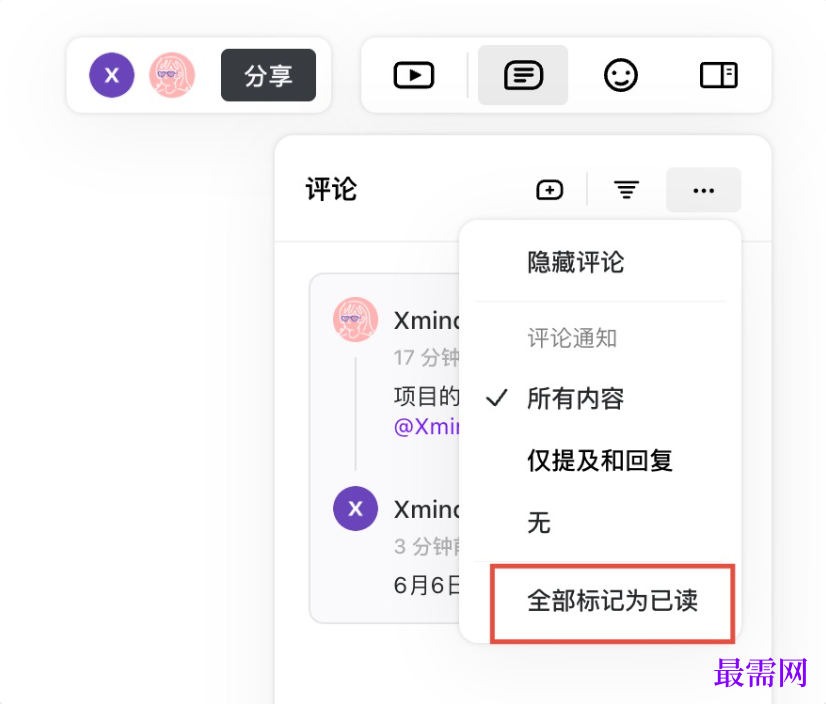Open the pitch mode play icon
826x704 pixels.
[x=413, y=76]
